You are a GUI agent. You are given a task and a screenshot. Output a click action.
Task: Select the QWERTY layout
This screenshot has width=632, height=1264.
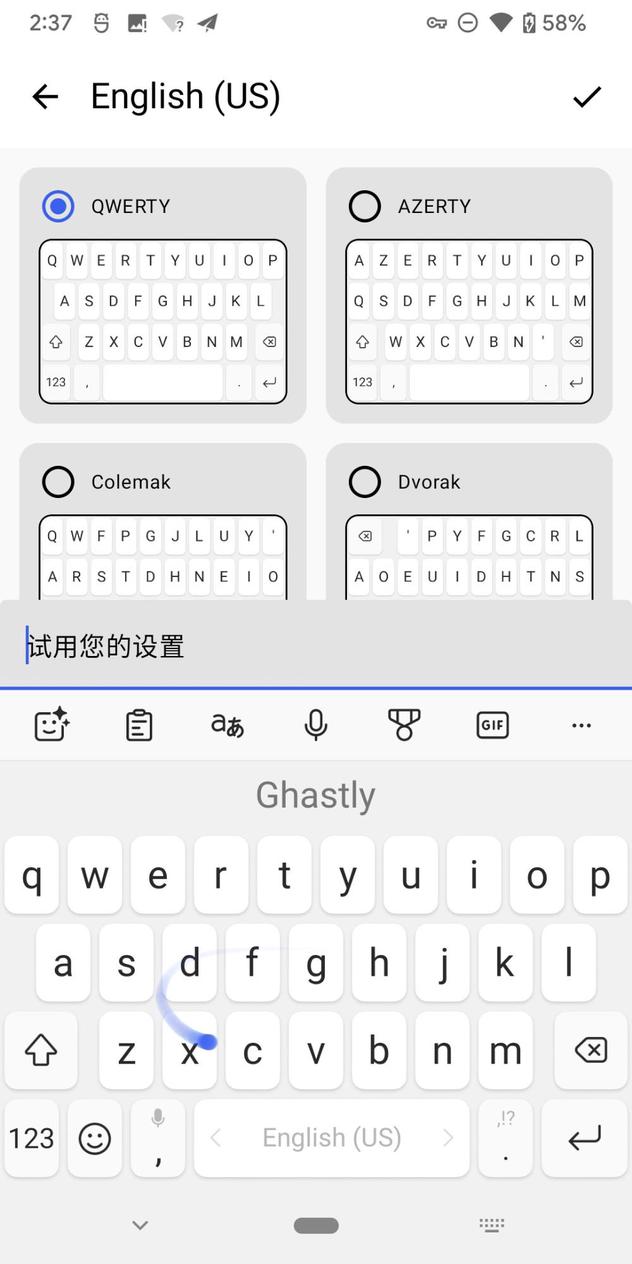[59, 207]
